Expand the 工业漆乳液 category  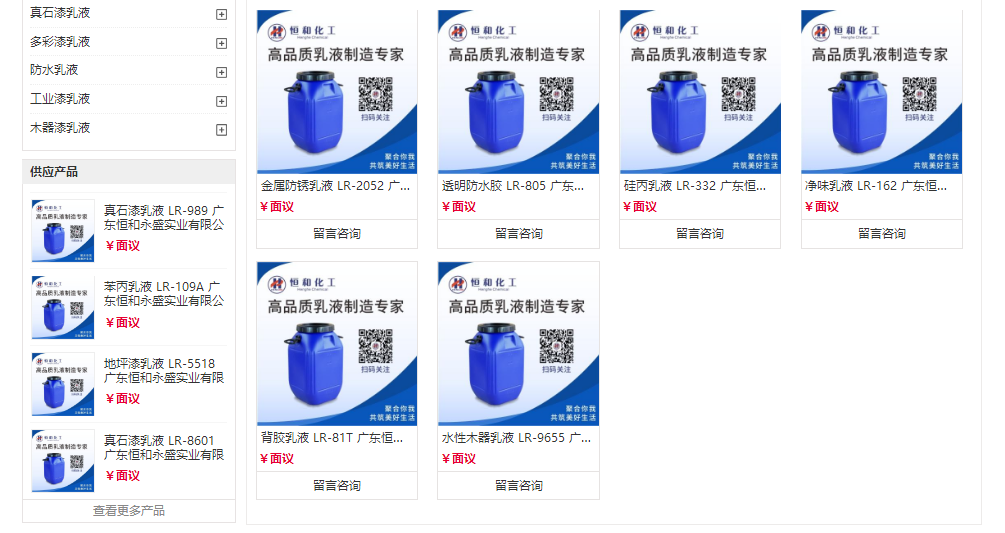point(222,100)
